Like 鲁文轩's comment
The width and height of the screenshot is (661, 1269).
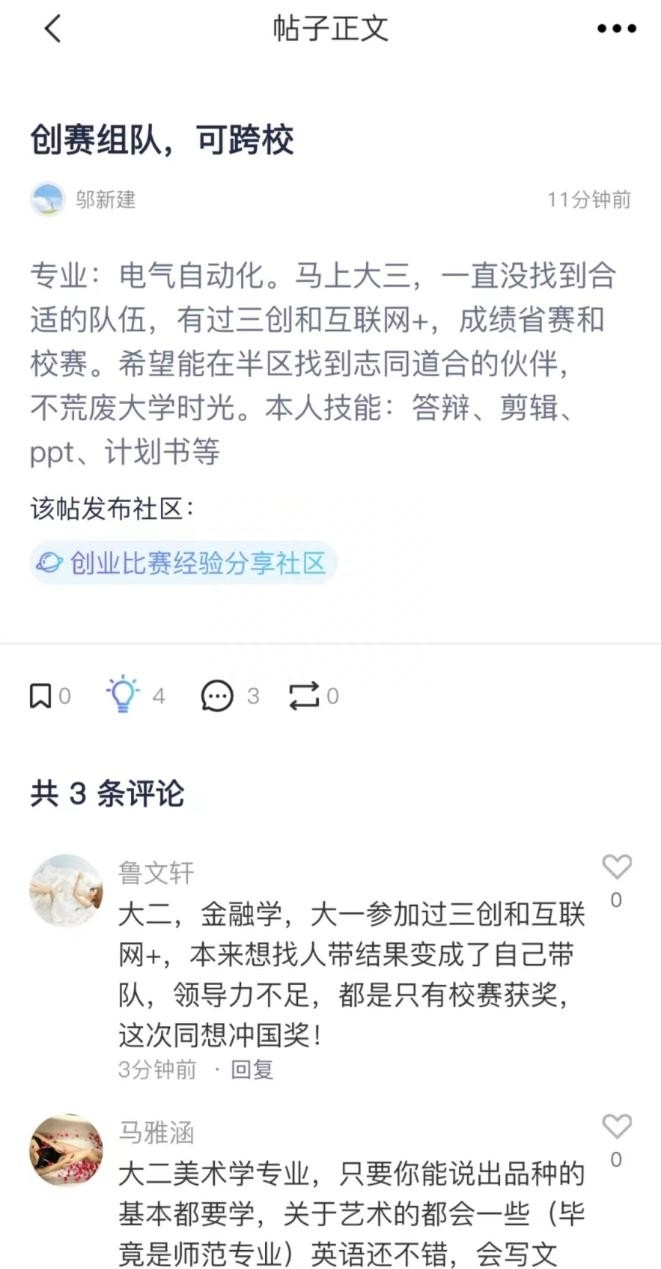(617, 868)
